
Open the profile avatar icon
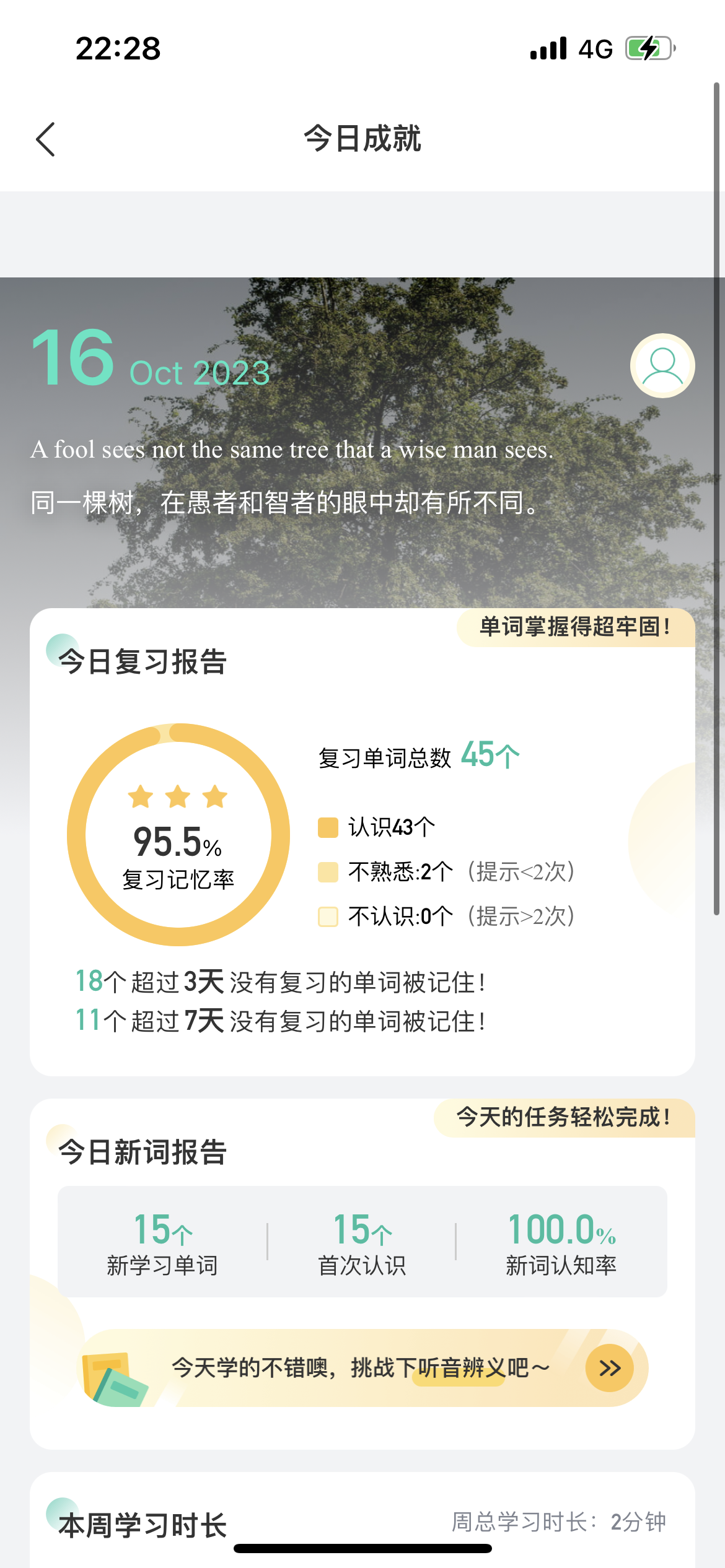click(x=662, y=365)
